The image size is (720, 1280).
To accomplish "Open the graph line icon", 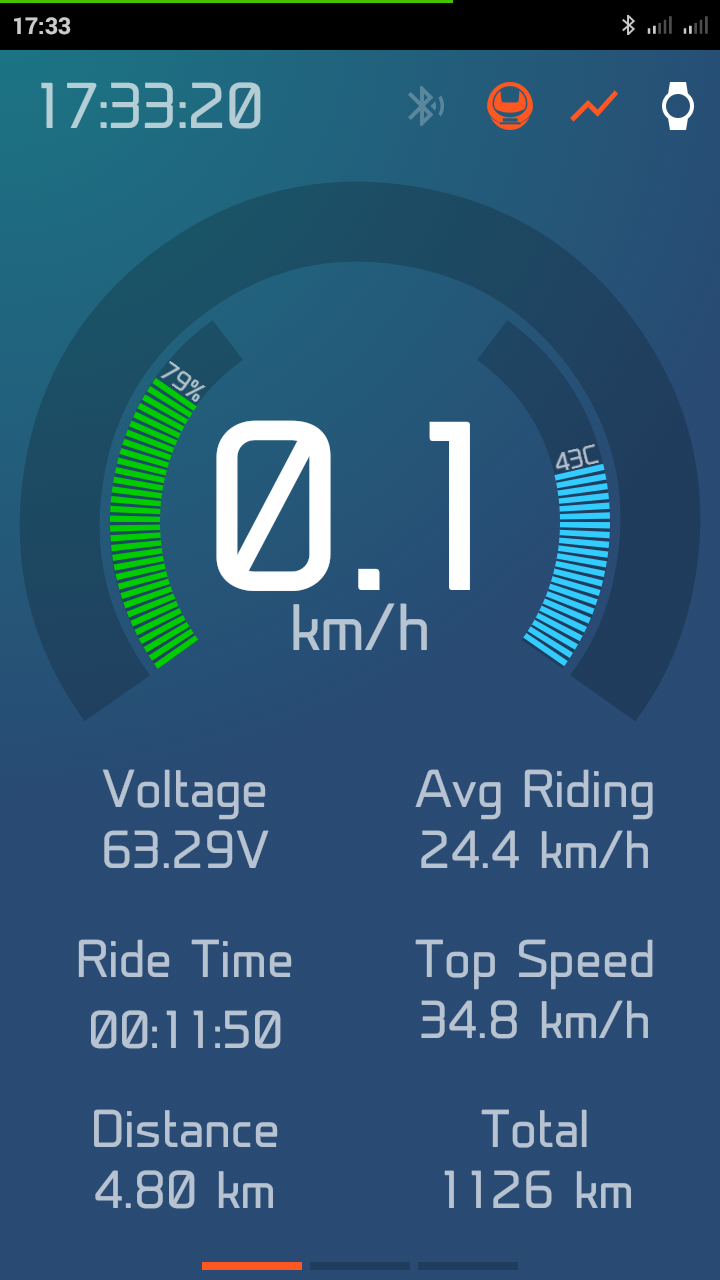I will click(594, 105).
